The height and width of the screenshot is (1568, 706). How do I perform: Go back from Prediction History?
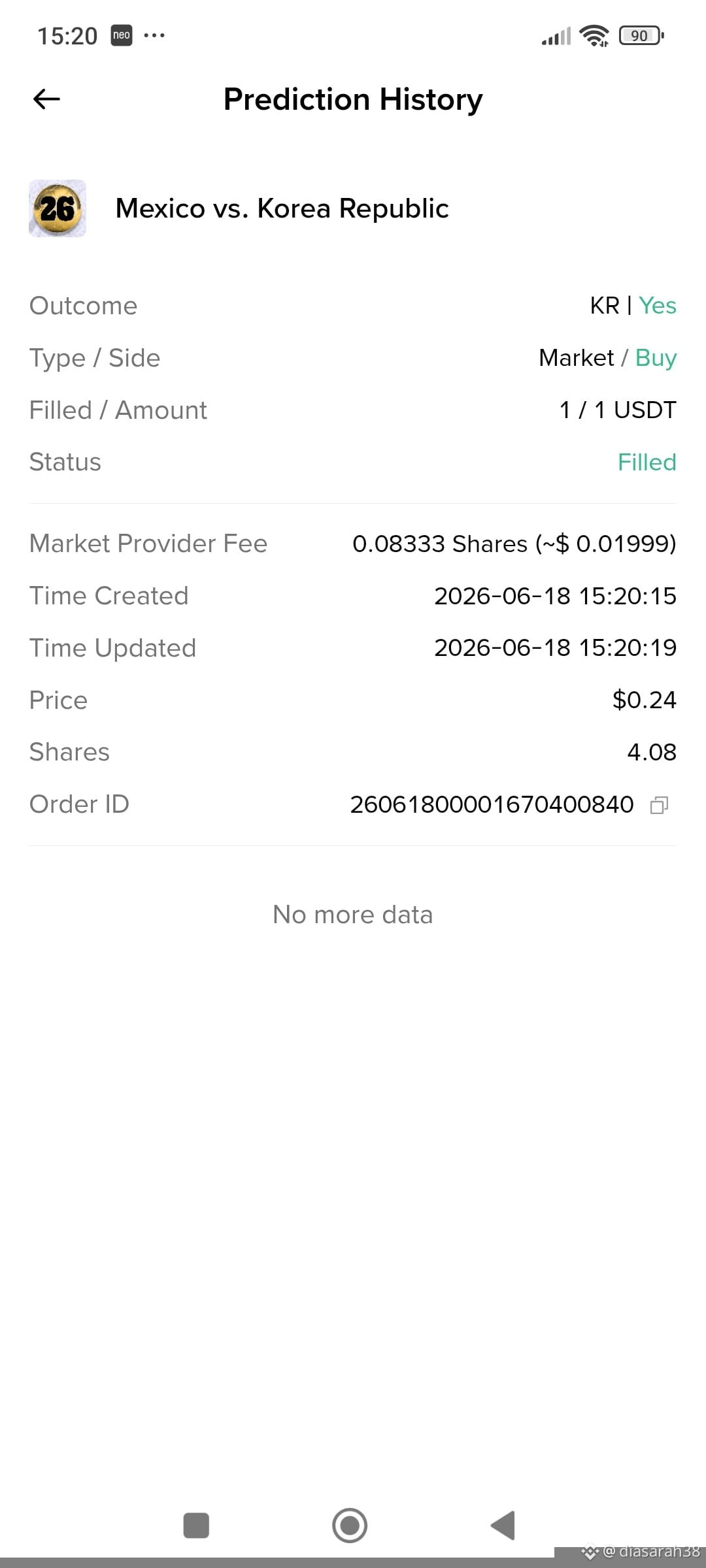tap(46, 99)
